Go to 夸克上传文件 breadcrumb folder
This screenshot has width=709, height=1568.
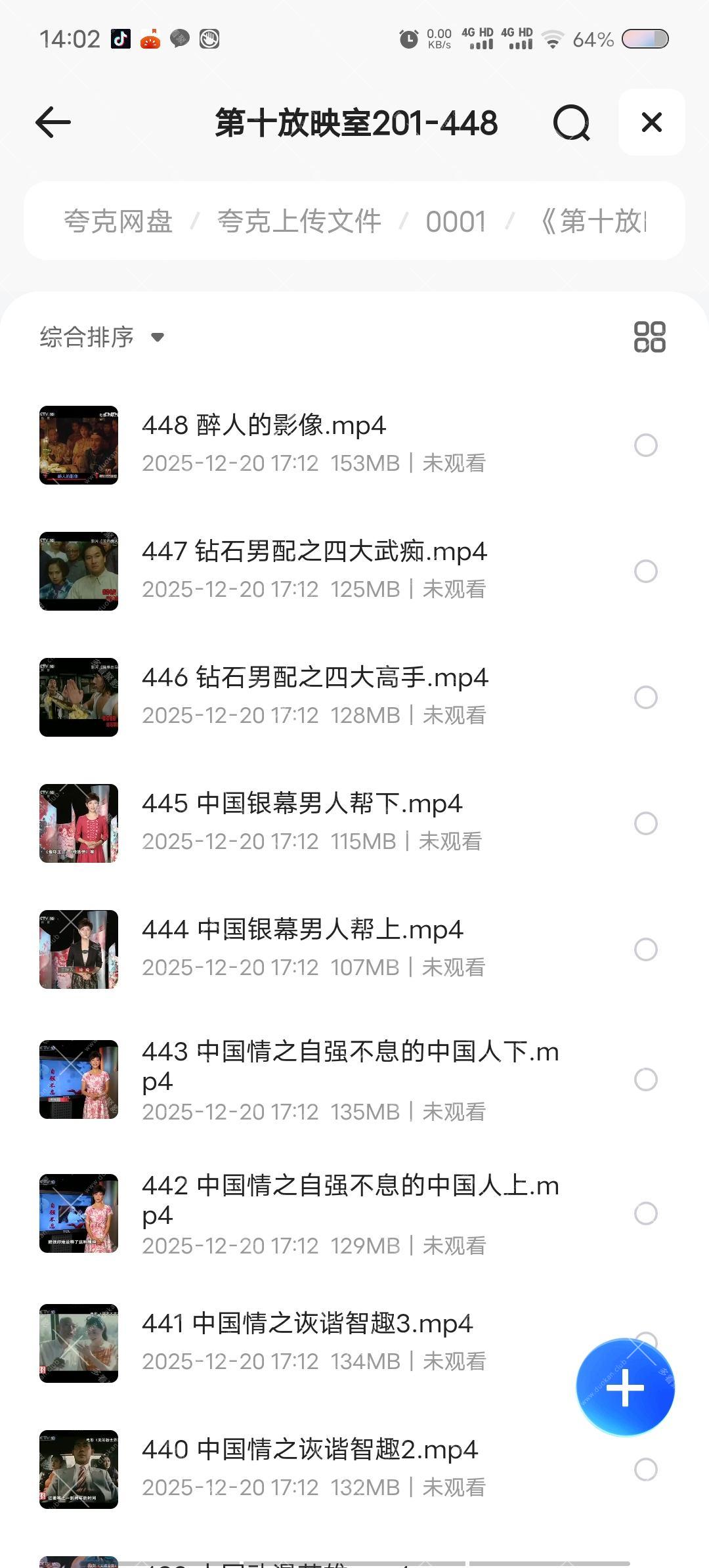pos(299,221)
